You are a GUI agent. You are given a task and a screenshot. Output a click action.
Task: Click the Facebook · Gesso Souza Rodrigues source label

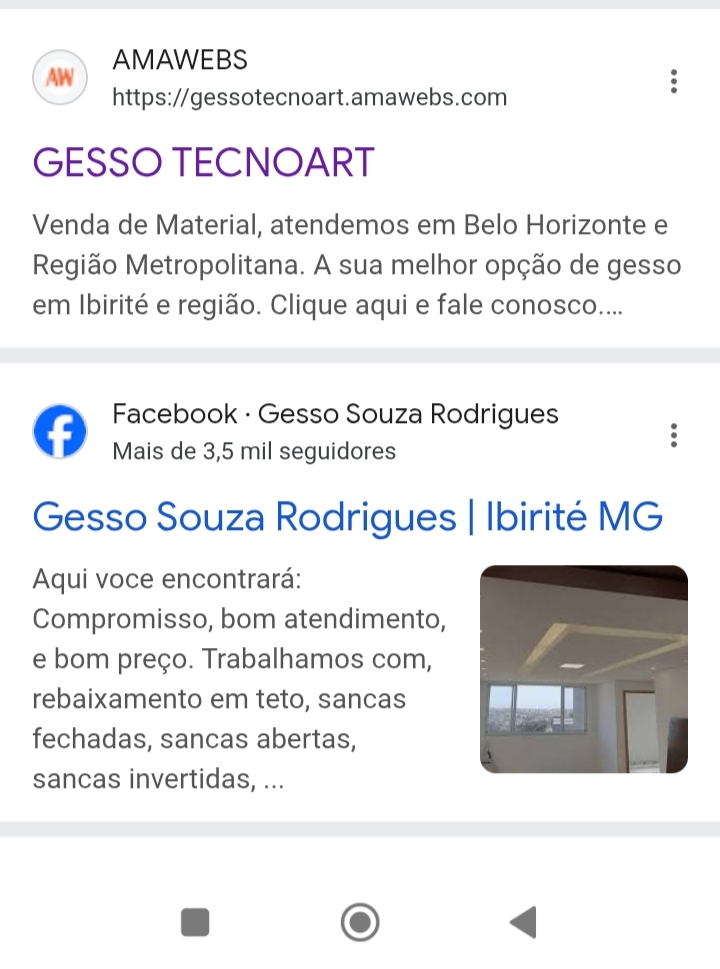pyautogui.click(x=336, y=413)
